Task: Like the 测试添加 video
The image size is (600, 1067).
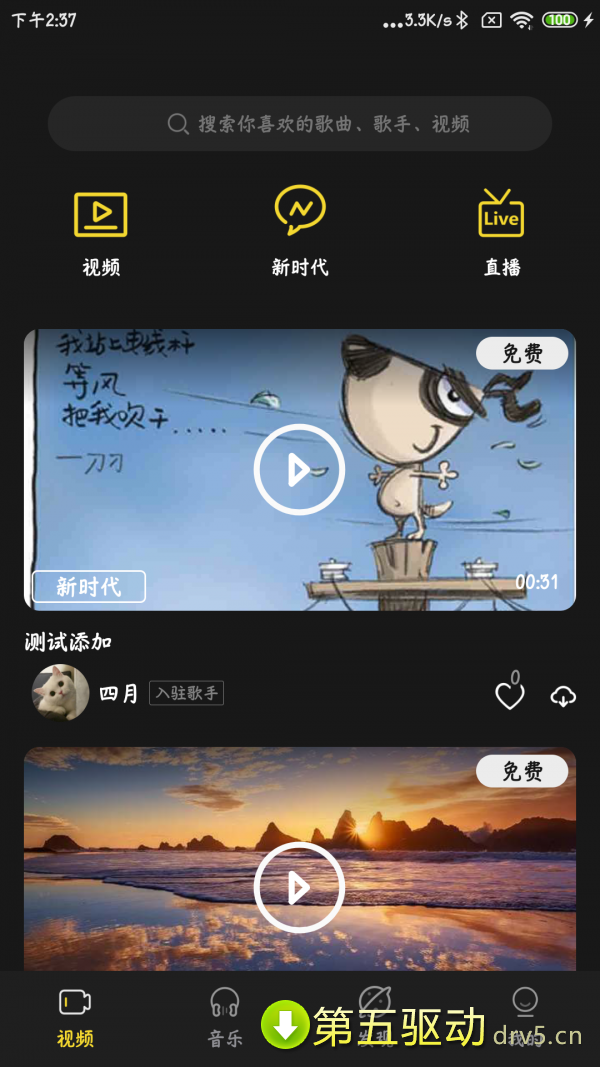Action: tap(510, 695)
